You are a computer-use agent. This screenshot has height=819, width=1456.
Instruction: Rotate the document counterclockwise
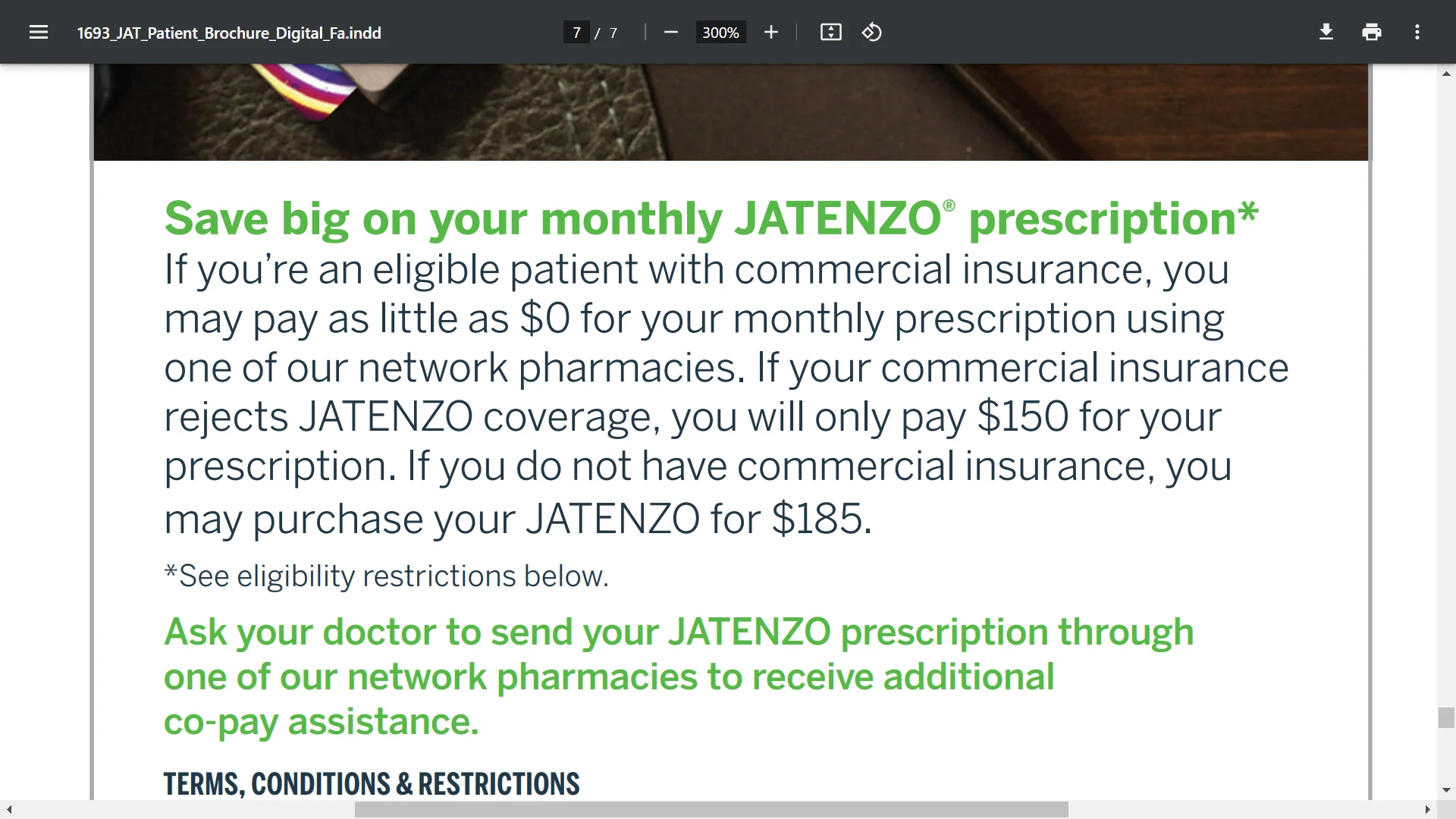[872, 33]
